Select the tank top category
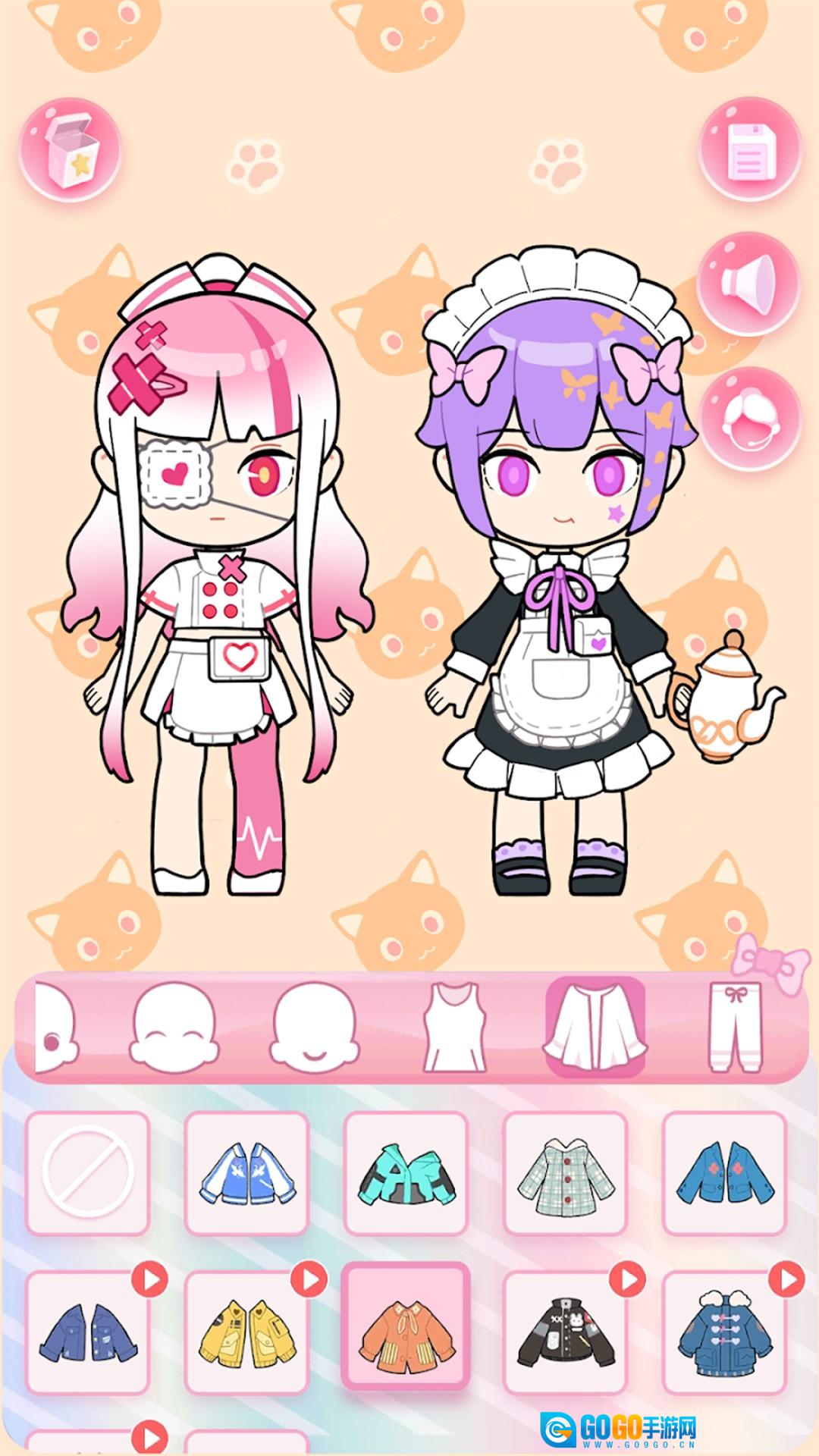The height and width of the screenshot is (1456, 819). (x=453, y=1025)
